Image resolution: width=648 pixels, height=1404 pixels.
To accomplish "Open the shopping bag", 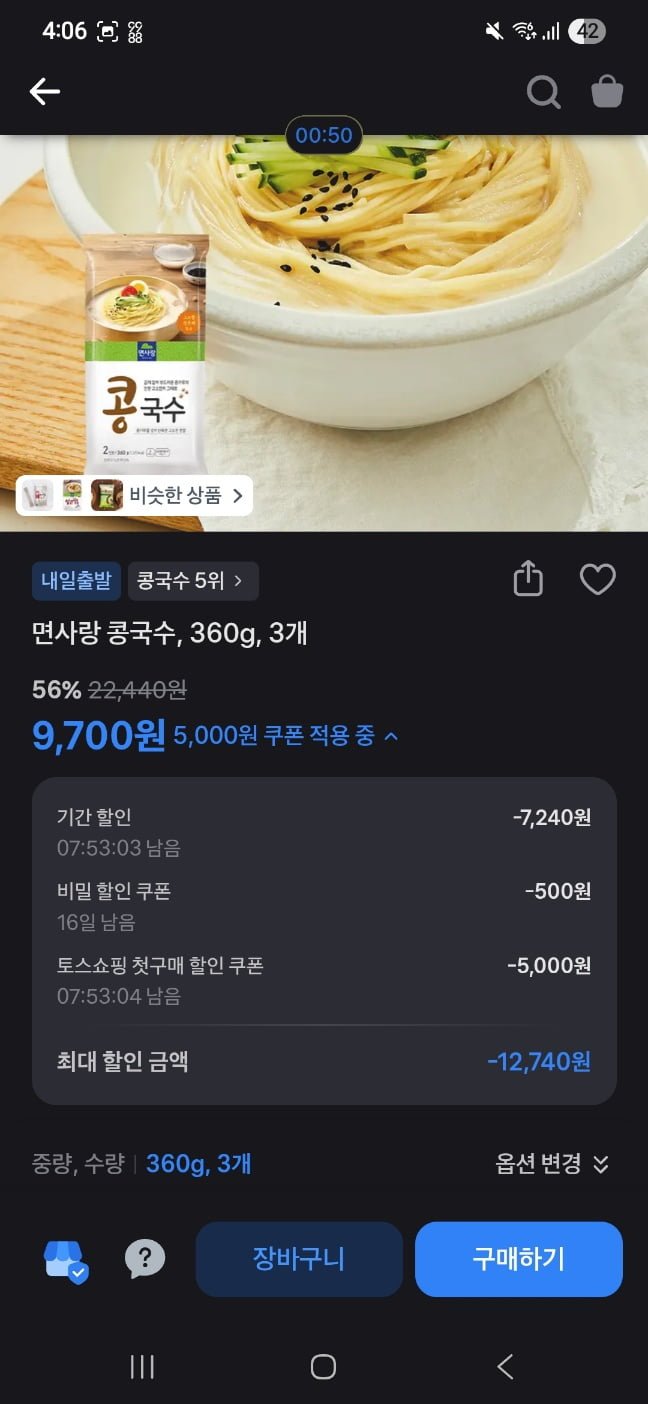I will point(607,92).
